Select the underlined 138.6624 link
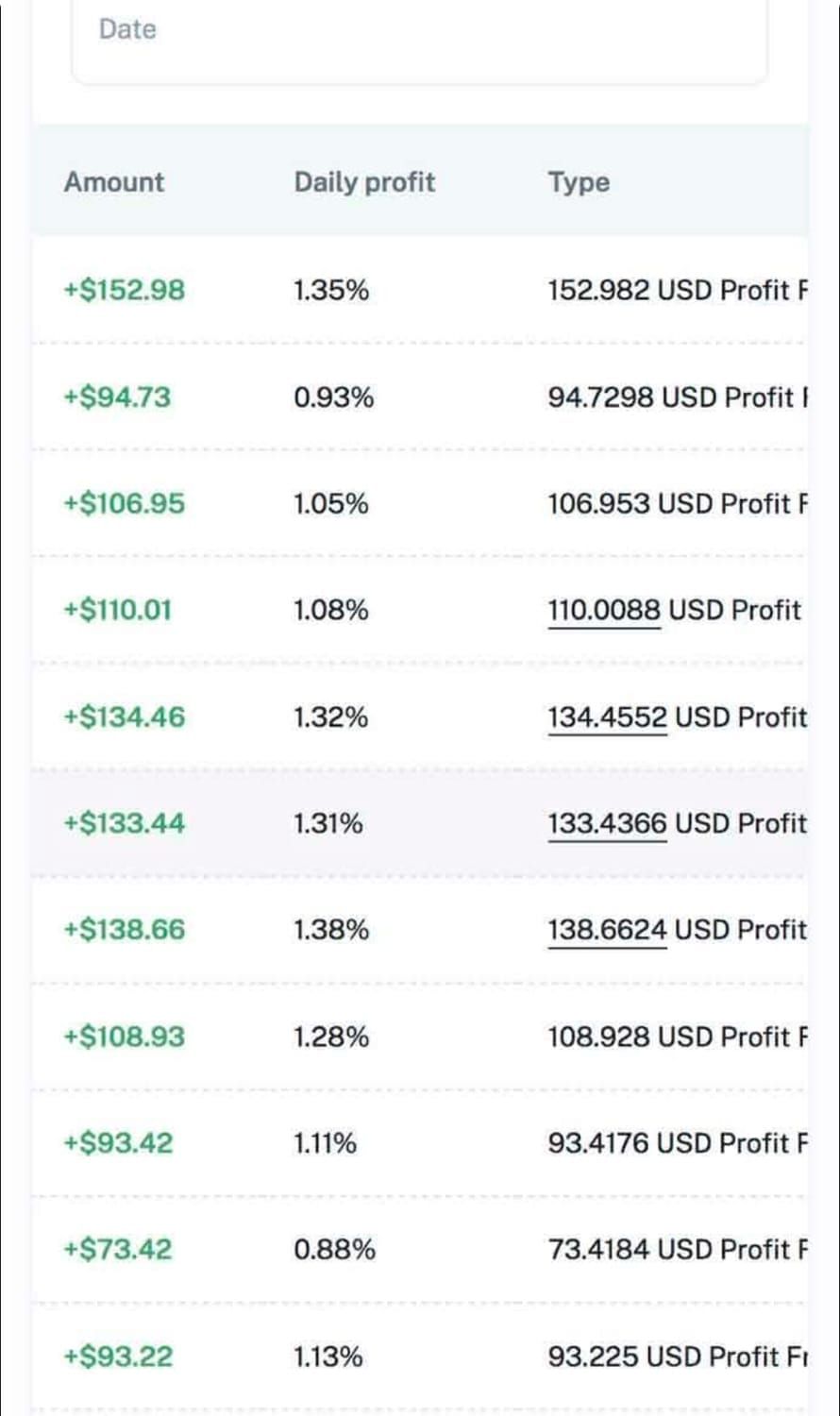This screenshot has width=840, height=1416. [607, 931]
